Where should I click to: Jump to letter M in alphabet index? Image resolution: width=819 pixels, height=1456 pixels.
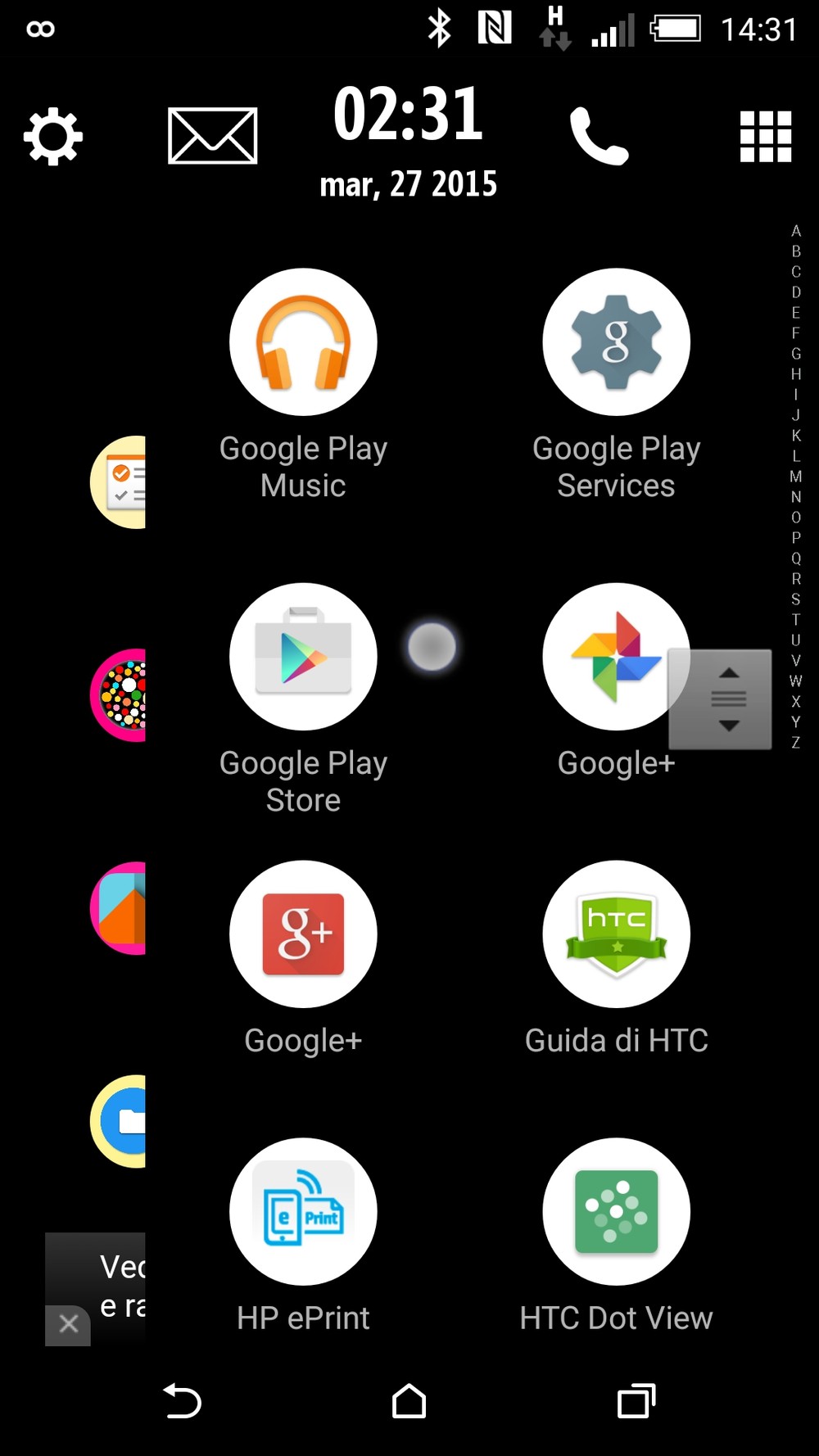pyautogui.click(x=795, y=477)
